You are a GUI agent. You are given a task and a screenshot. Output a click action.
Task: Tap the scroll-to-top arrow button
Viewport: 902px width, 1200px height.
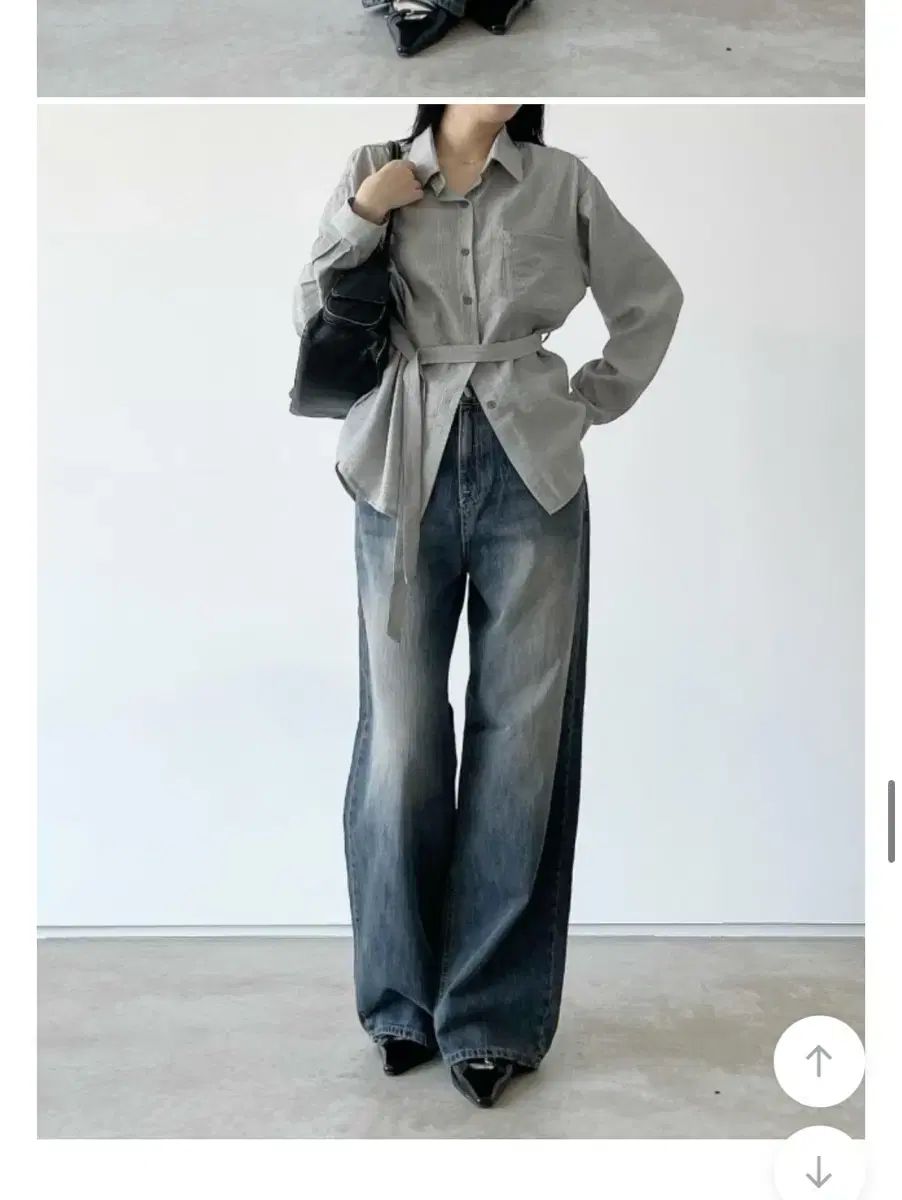point(818,1061)
